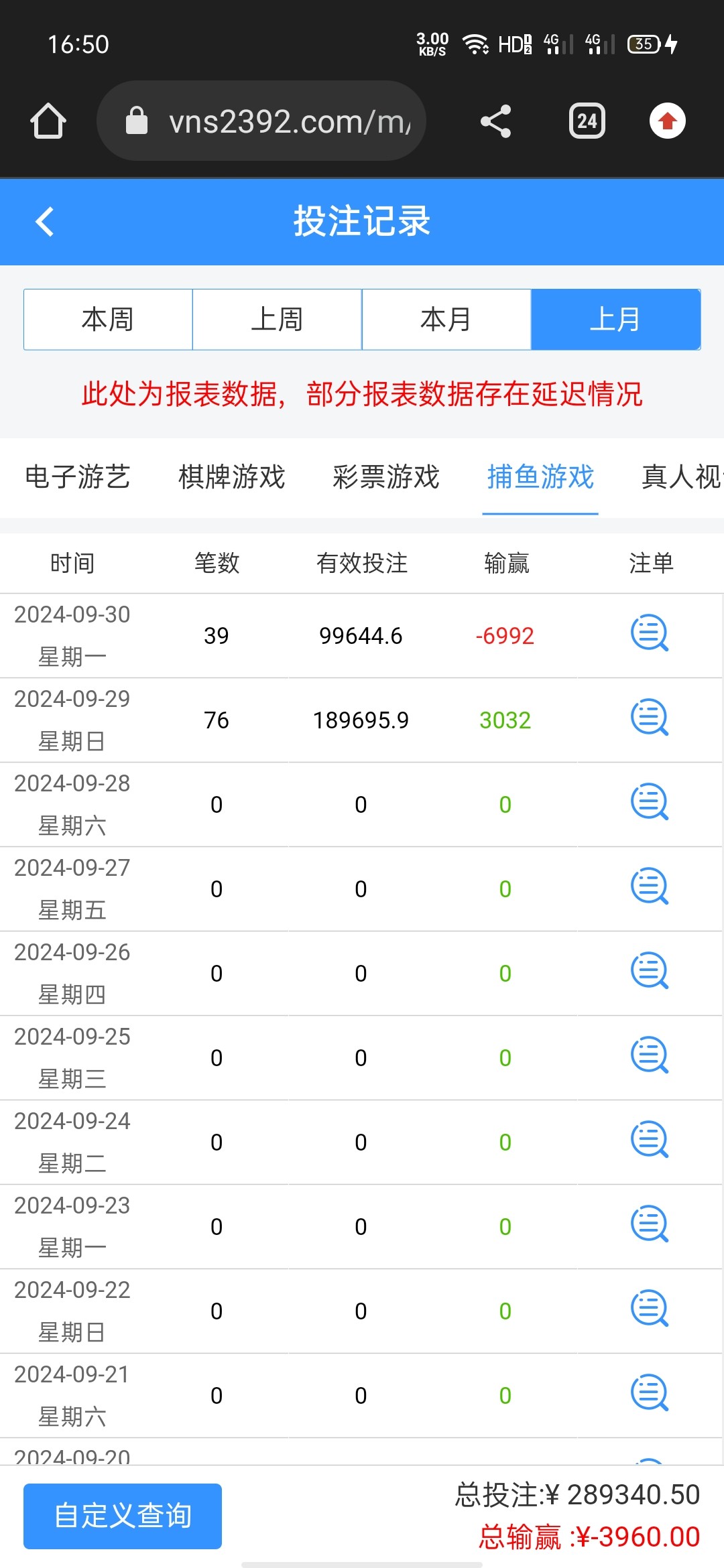
Task: Tap the padlock icon beside the URL
Action: click(137, 121)
